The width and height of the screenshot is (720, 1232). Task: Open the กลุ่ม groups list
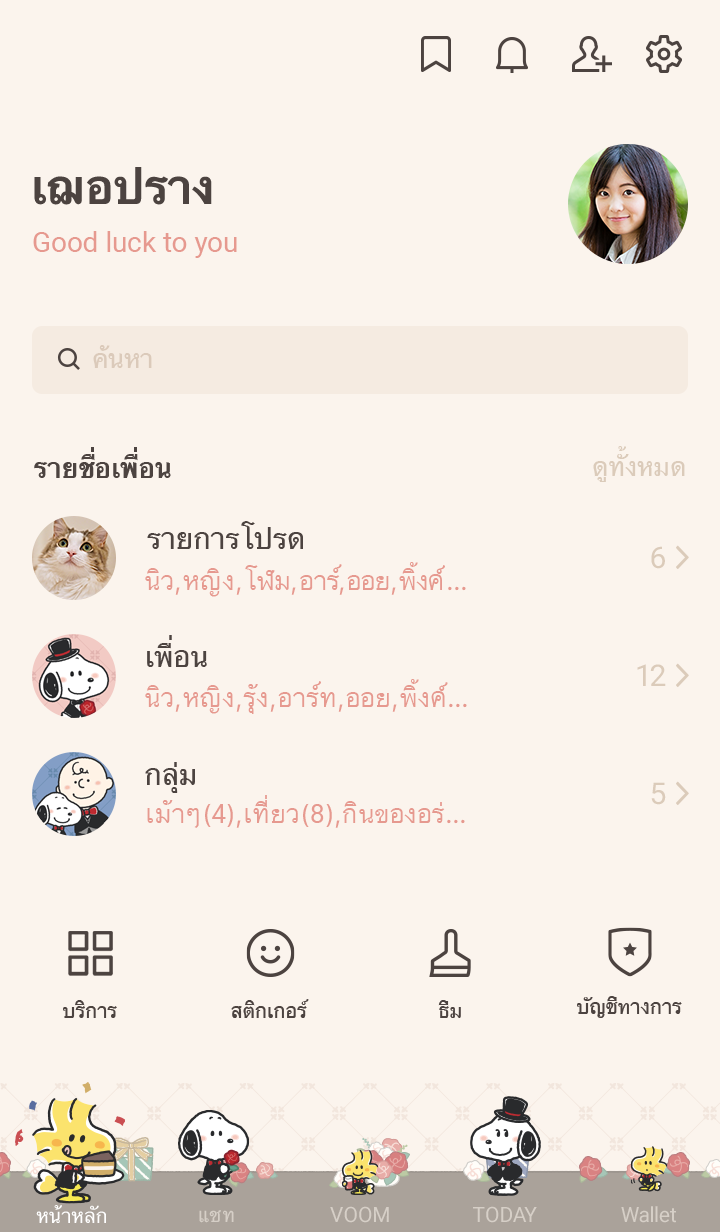pyautogui.click(x=360, y=794)
